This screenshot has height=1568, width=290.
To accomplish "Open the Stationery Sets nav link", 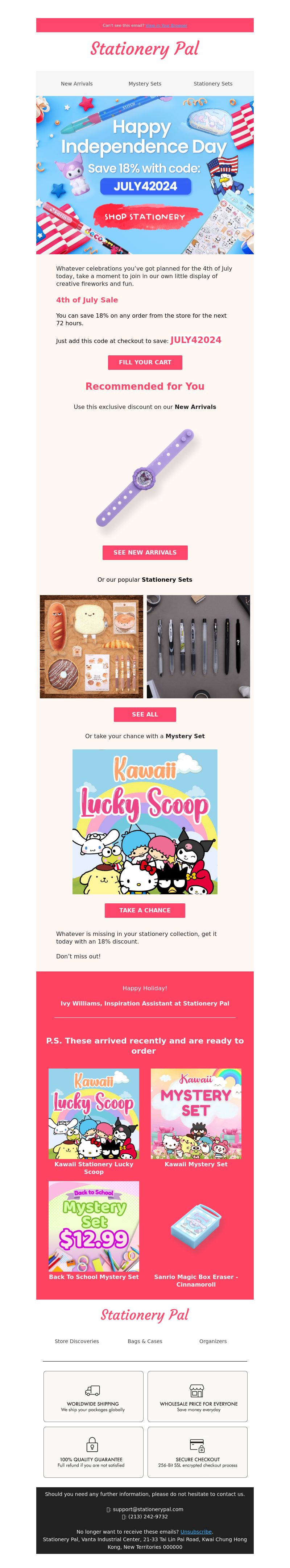I will 213,83.
